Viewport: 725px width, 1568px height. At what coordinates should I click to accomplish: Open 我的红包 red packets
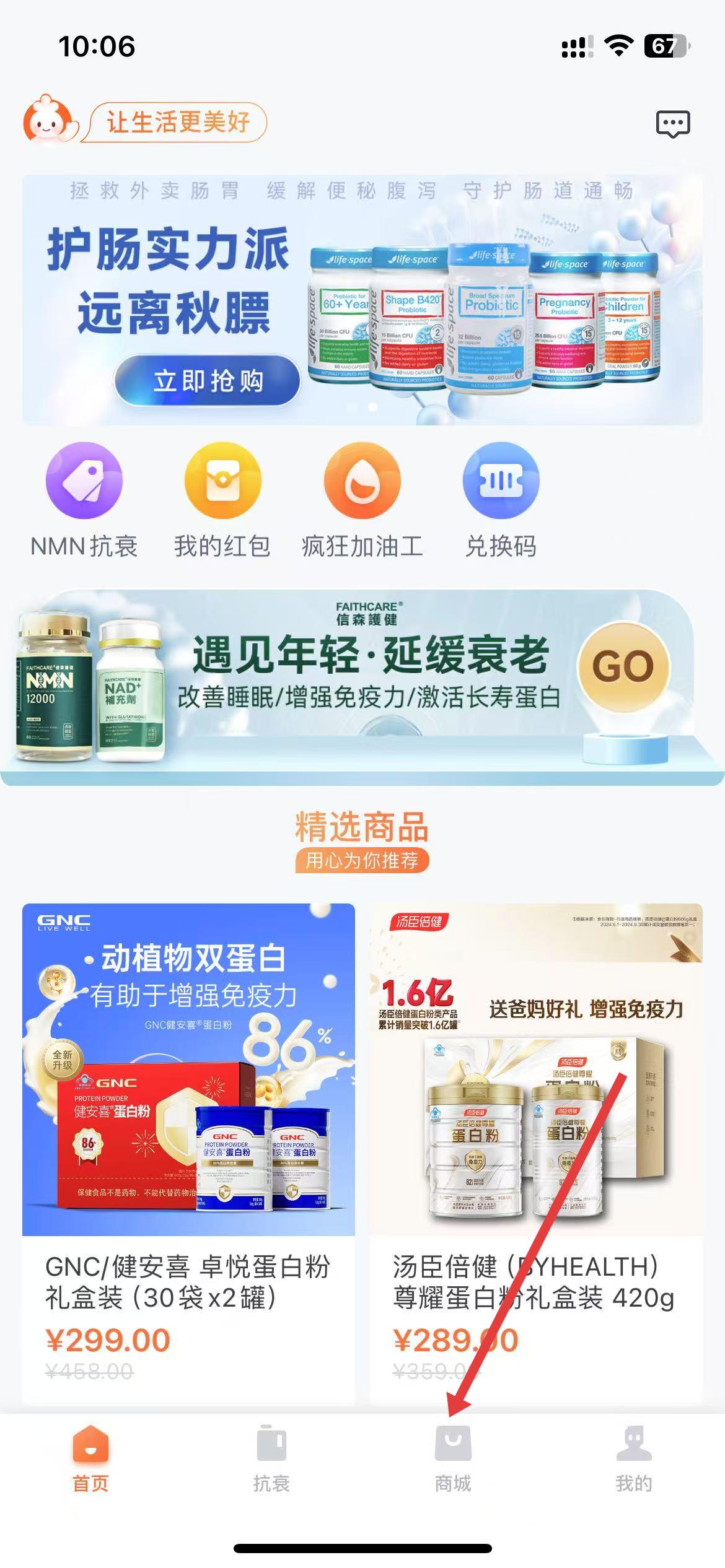pos(222,500)
